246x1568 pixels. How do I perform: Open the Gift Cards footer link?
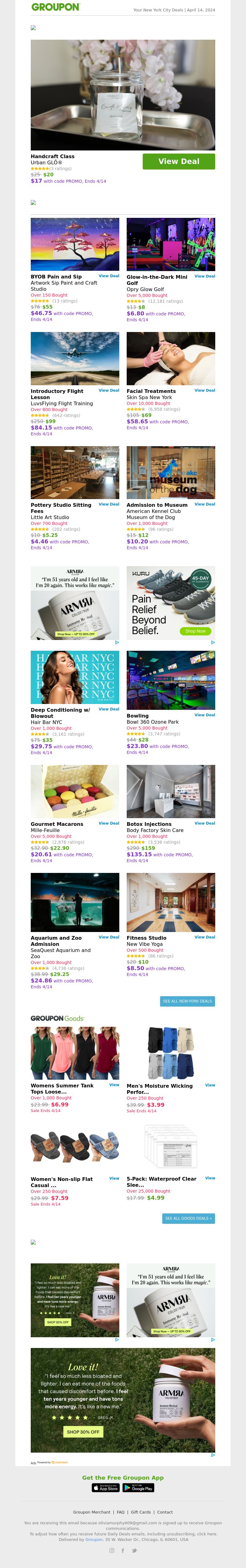click(x=141, y=1512)
